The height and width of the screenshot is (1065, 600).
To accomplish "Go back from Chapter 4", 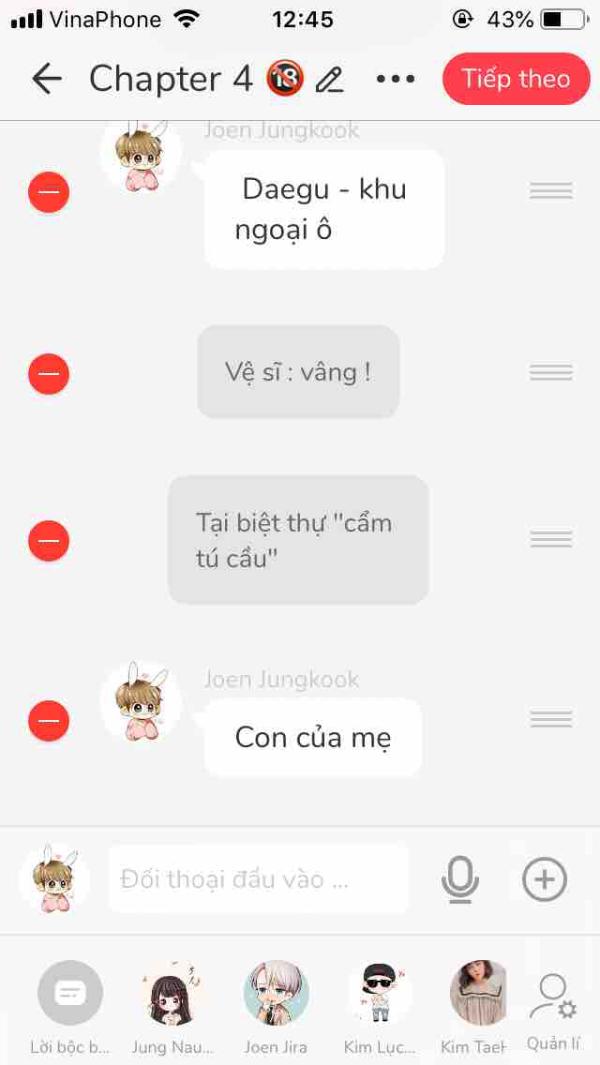I will [x=47, y=79].
